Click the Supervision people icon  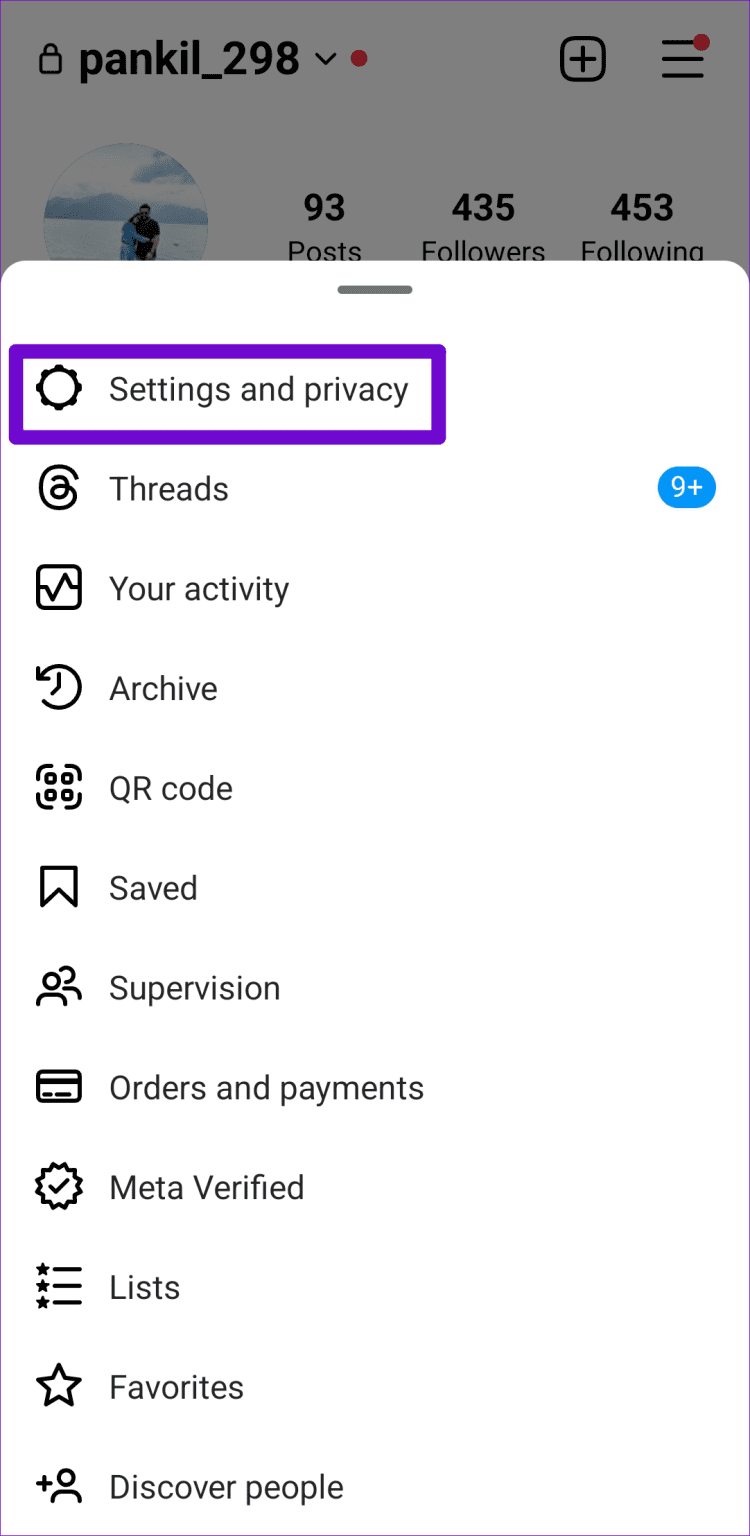[58, 987]
